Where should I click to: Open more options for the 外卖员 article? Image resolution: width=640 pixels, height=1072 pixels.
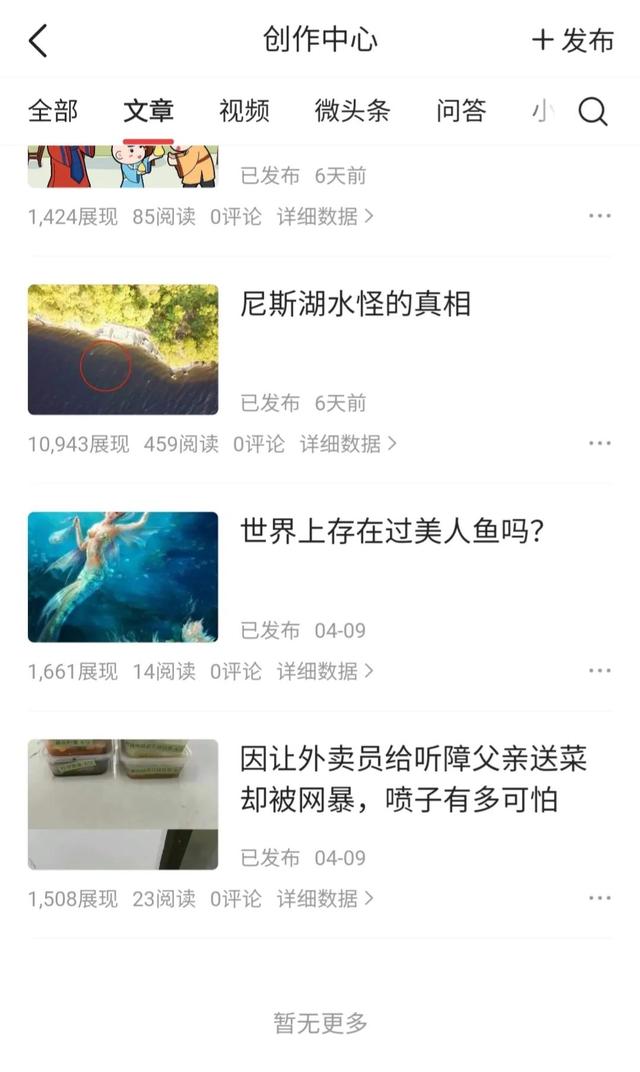[x=600, y=898]
